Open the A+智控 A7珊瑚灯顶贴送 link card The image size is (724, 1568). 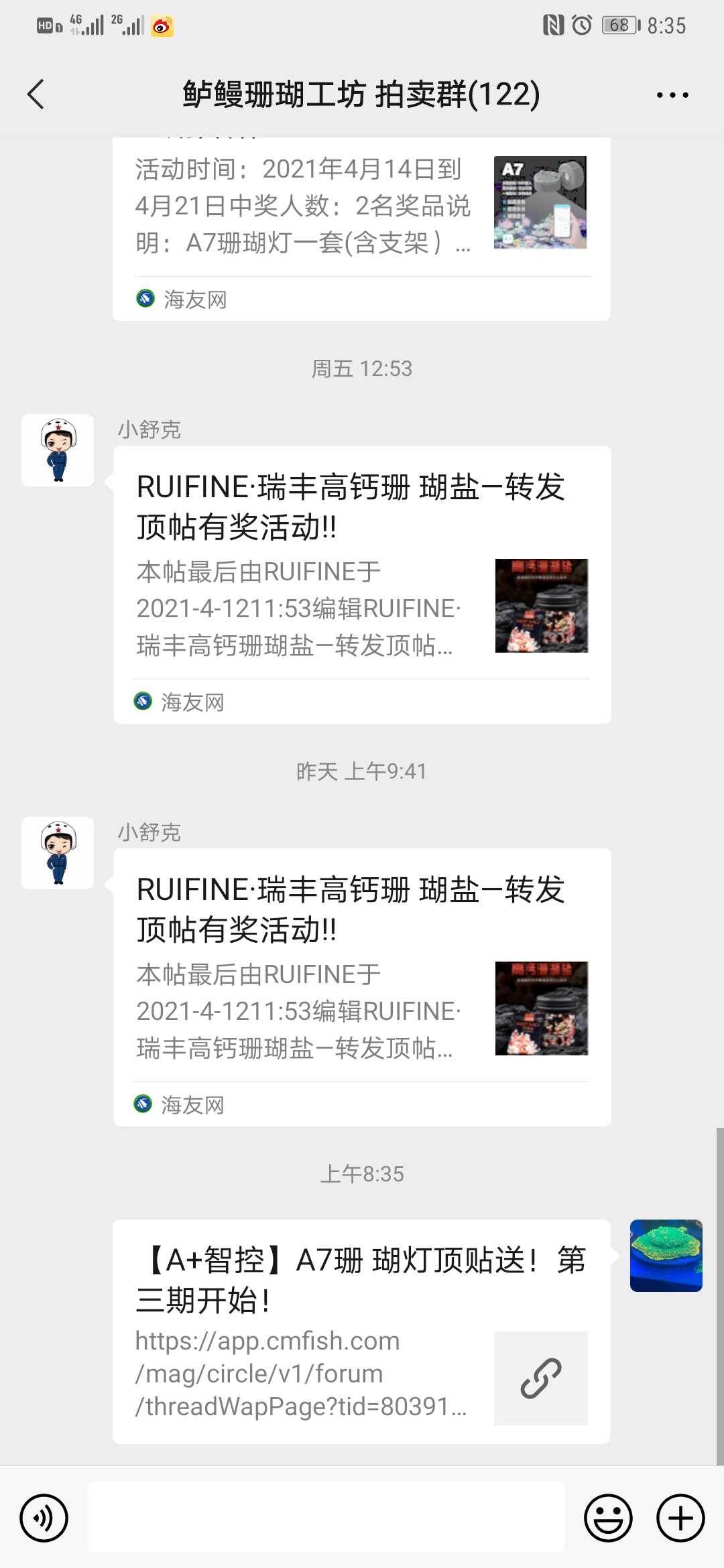361,1331
